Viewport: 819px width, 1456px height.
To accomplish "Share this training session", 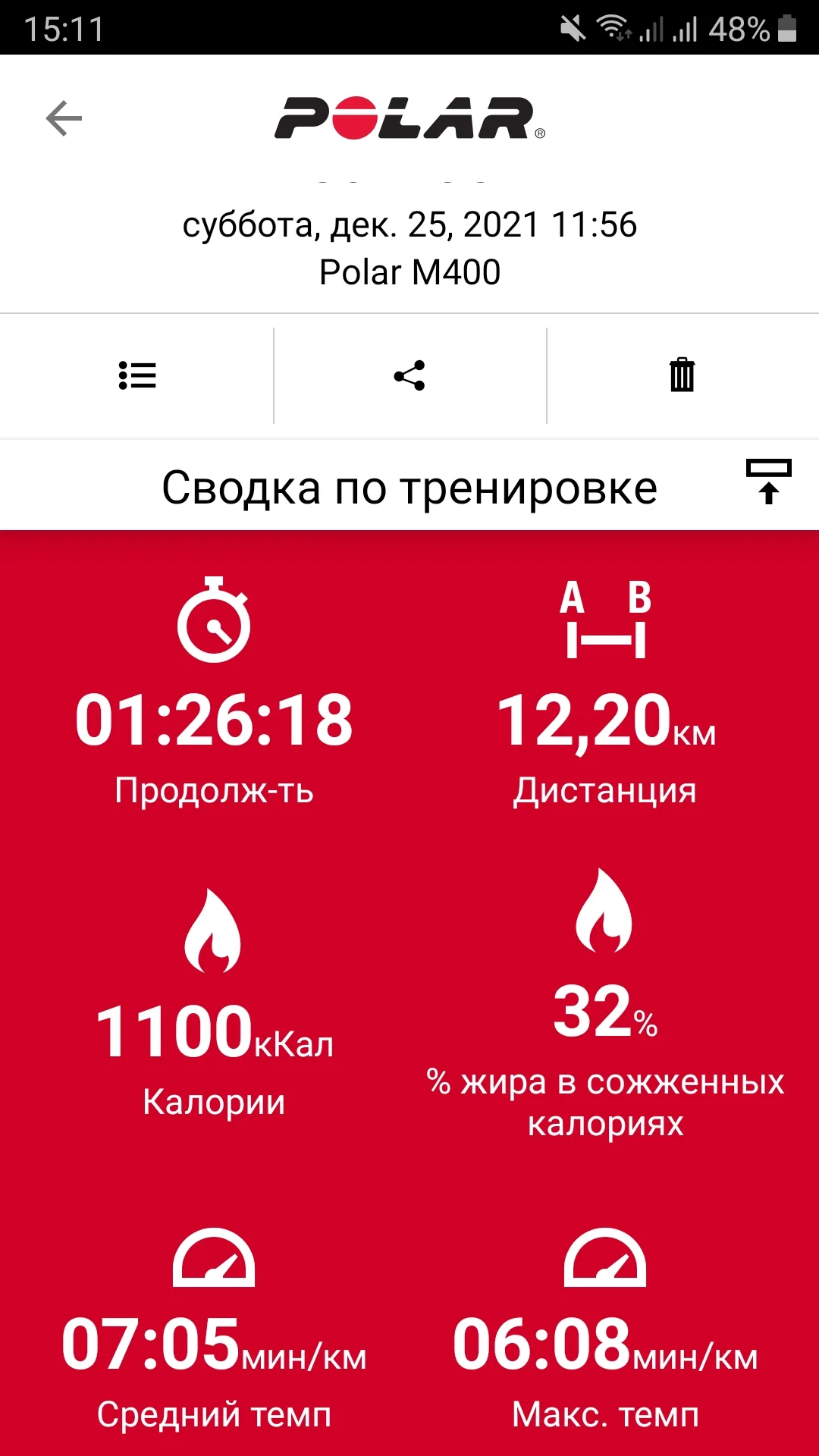I will click(x=409, y=375).
